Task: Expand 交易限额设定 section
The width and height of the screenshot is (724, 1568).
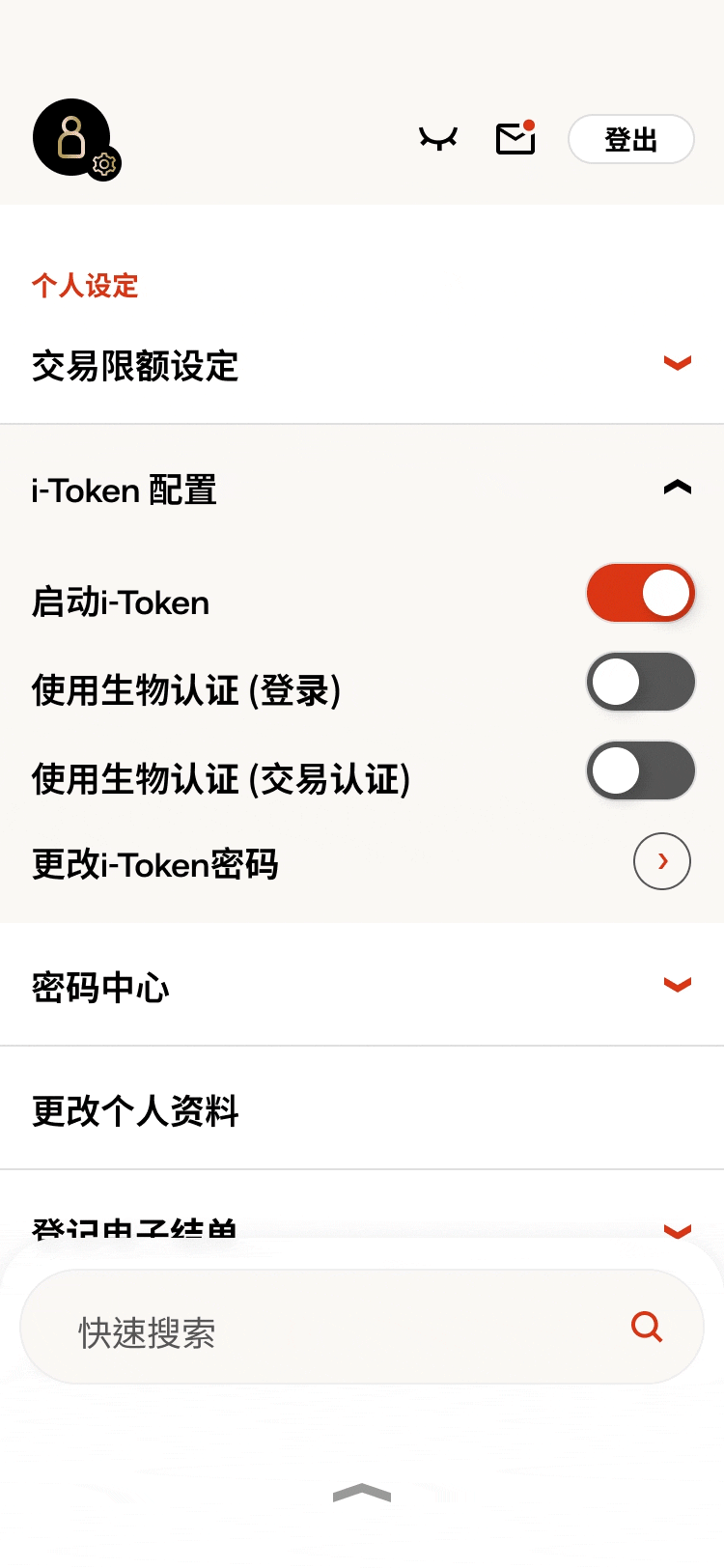Action: pyautogui.click(x=677, y=364)
